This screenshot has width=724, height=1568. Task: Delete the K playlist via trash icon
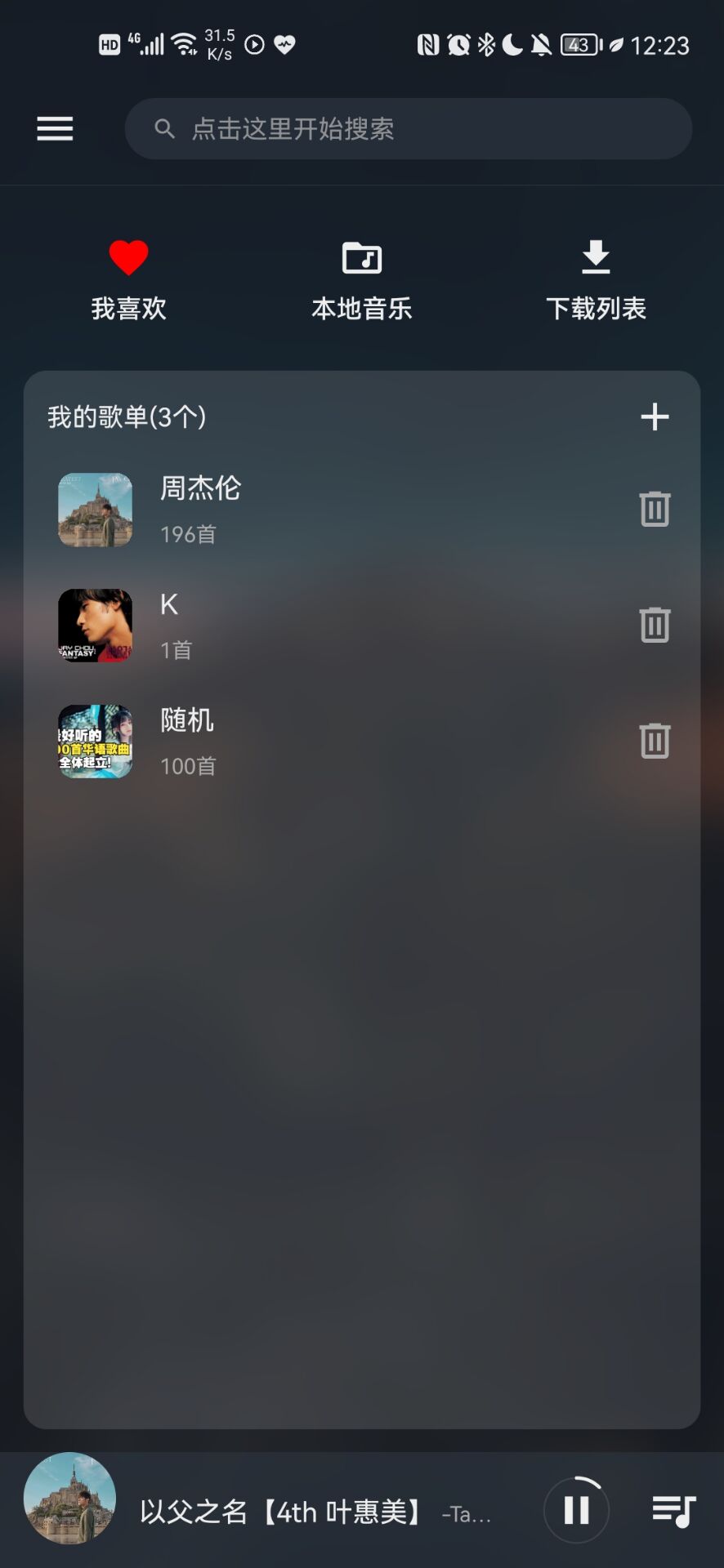(653, 625)
